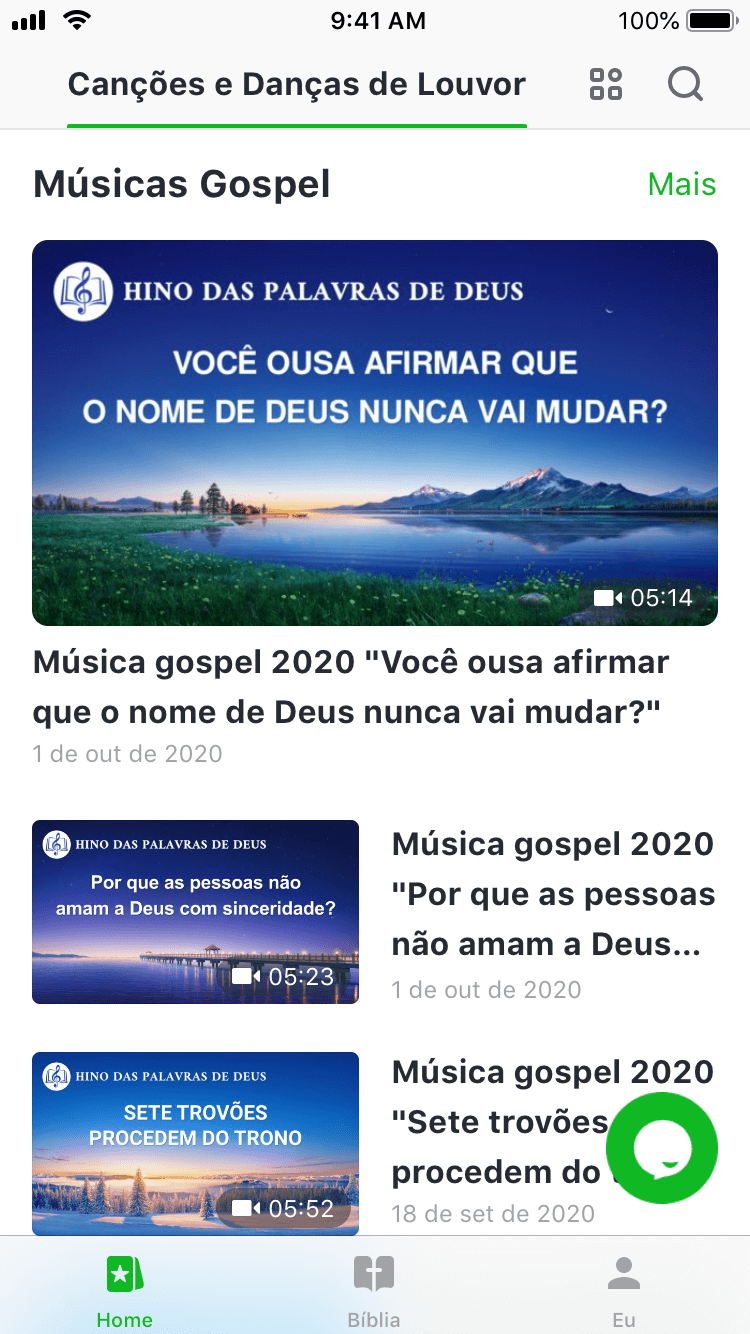Screen dimensions: 750x1334
Task: Go to the Eu profile tab
Action: coord(624,1290)
